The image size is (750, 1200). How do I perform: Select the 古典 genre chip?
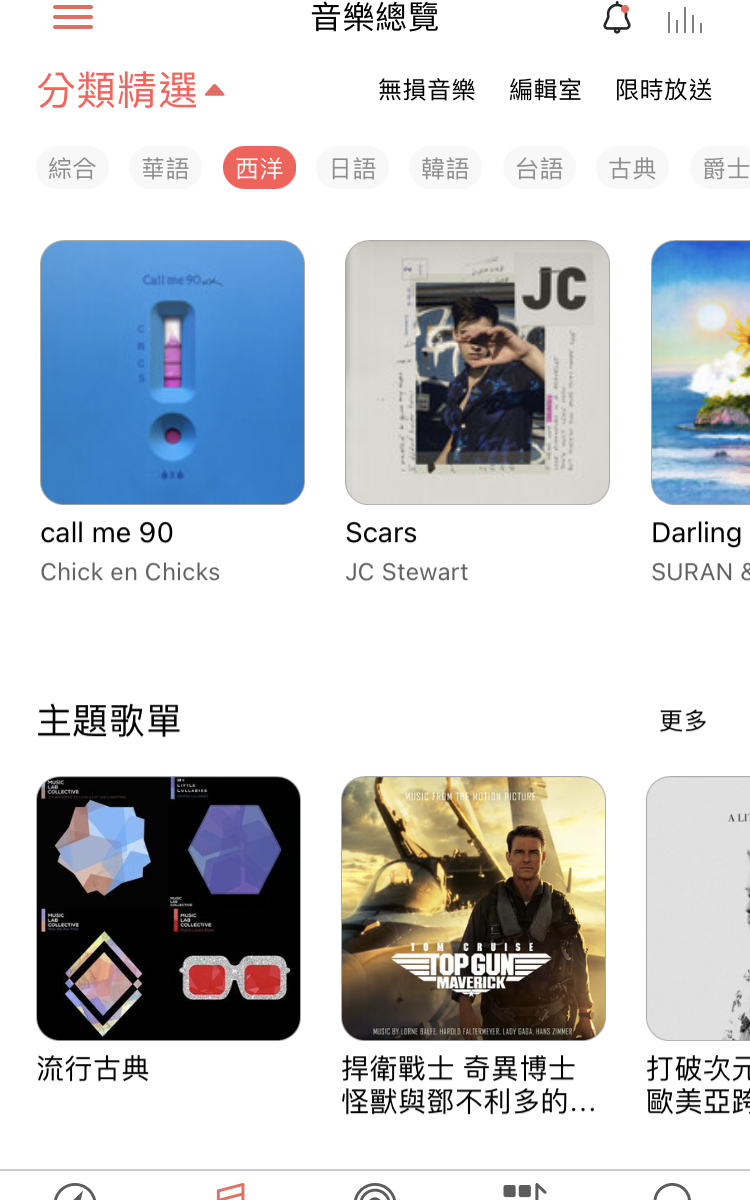pyautogui.click(x=632, y=169)
